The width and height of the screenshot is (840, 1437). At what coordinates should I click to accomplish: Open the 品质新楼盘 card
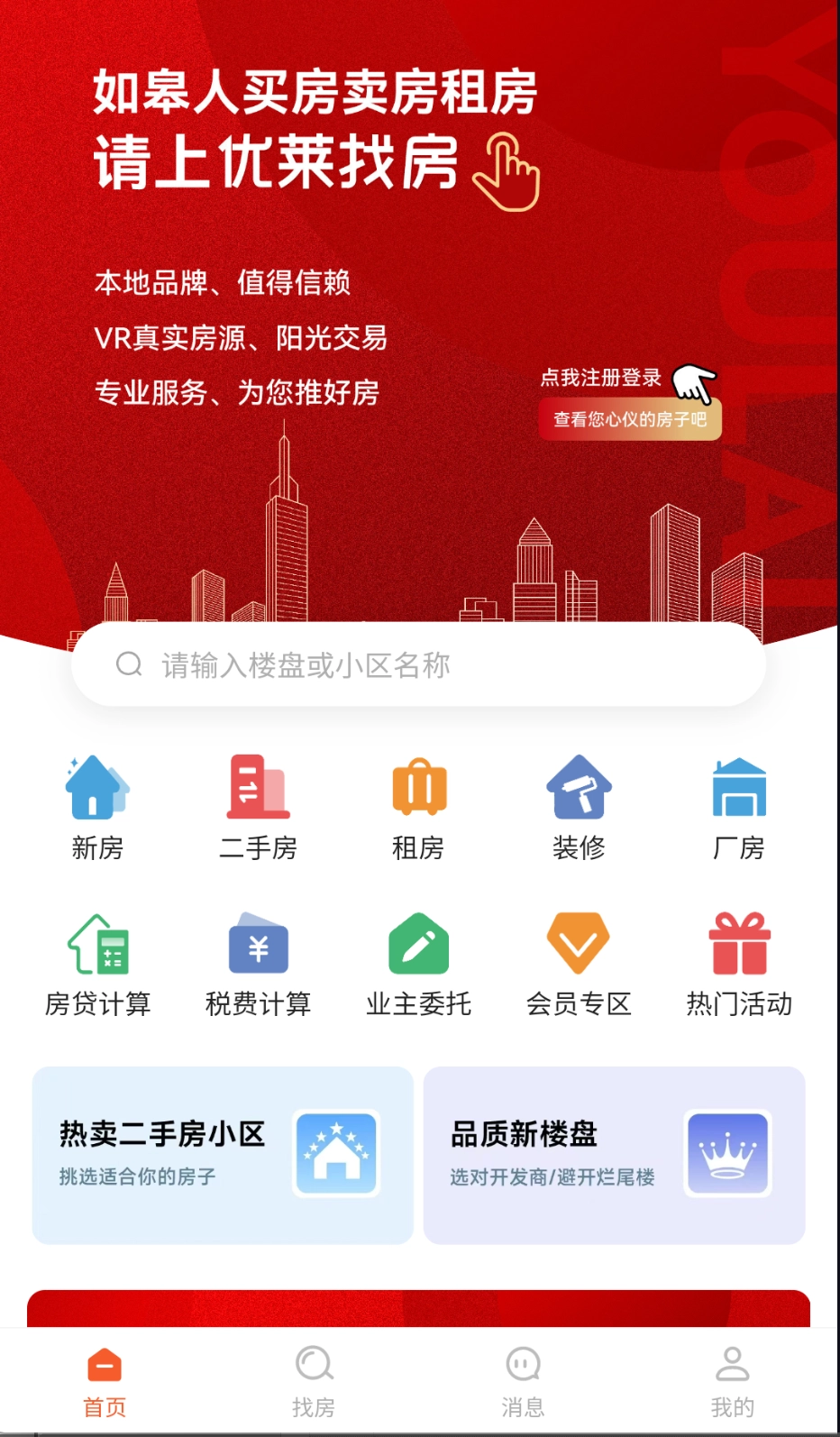pyautogui.click(x=613, y=1156)
